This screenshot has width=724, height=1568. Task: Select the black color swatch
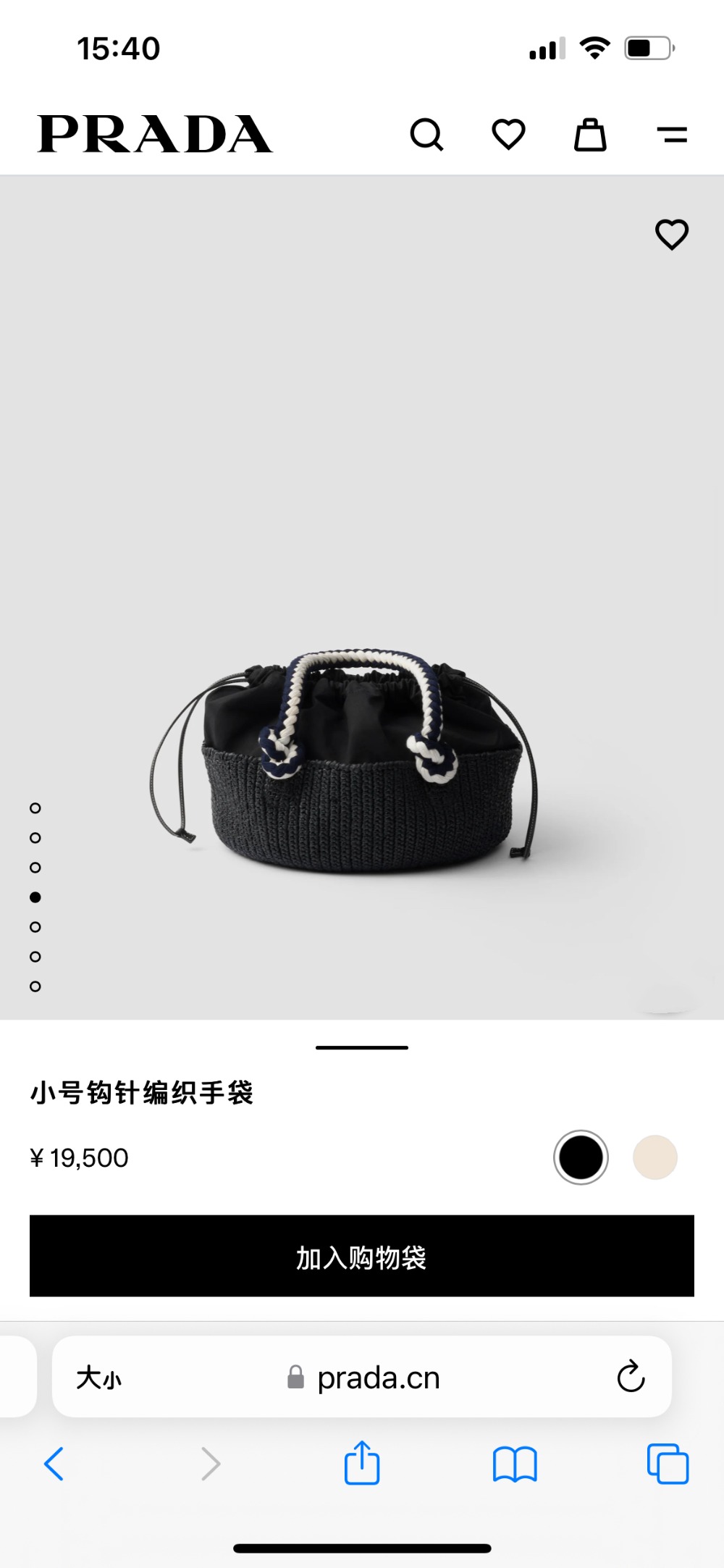coord(581,1157)
